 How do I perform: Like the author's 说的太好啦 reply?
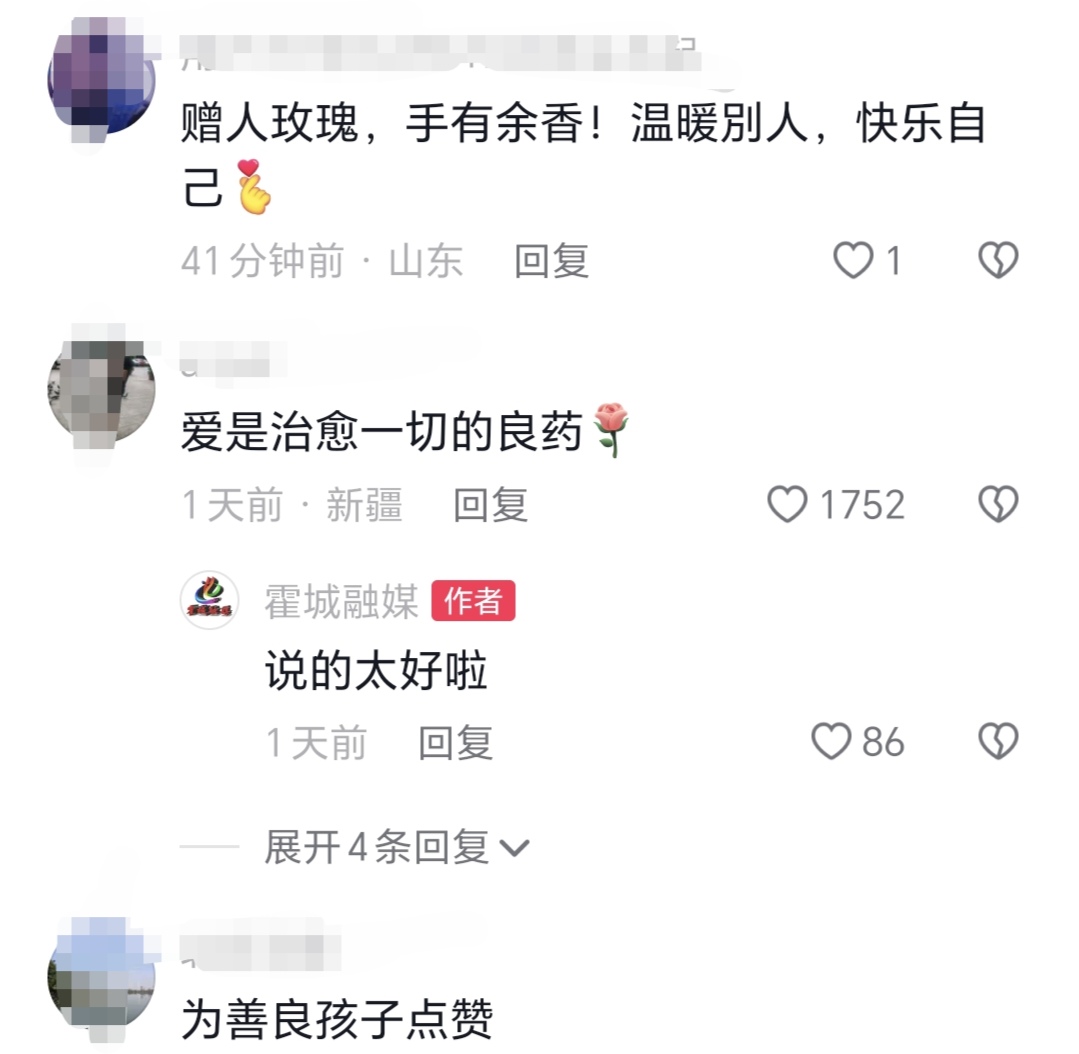[x=831, y=742]
